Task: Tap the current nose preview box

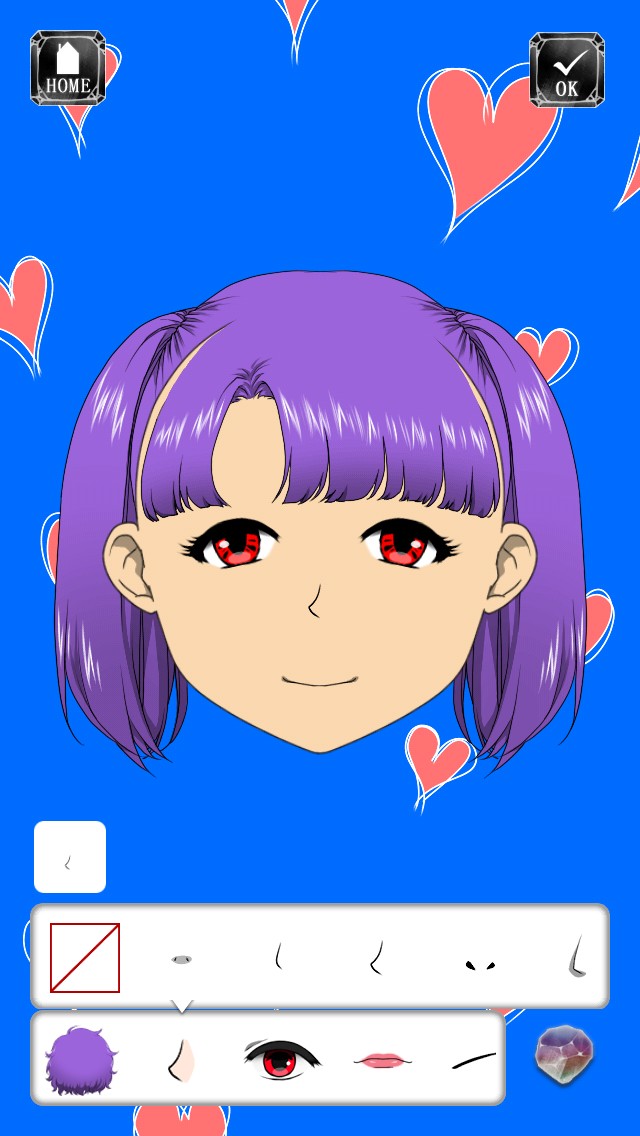Action: click(x=70, y=856)
